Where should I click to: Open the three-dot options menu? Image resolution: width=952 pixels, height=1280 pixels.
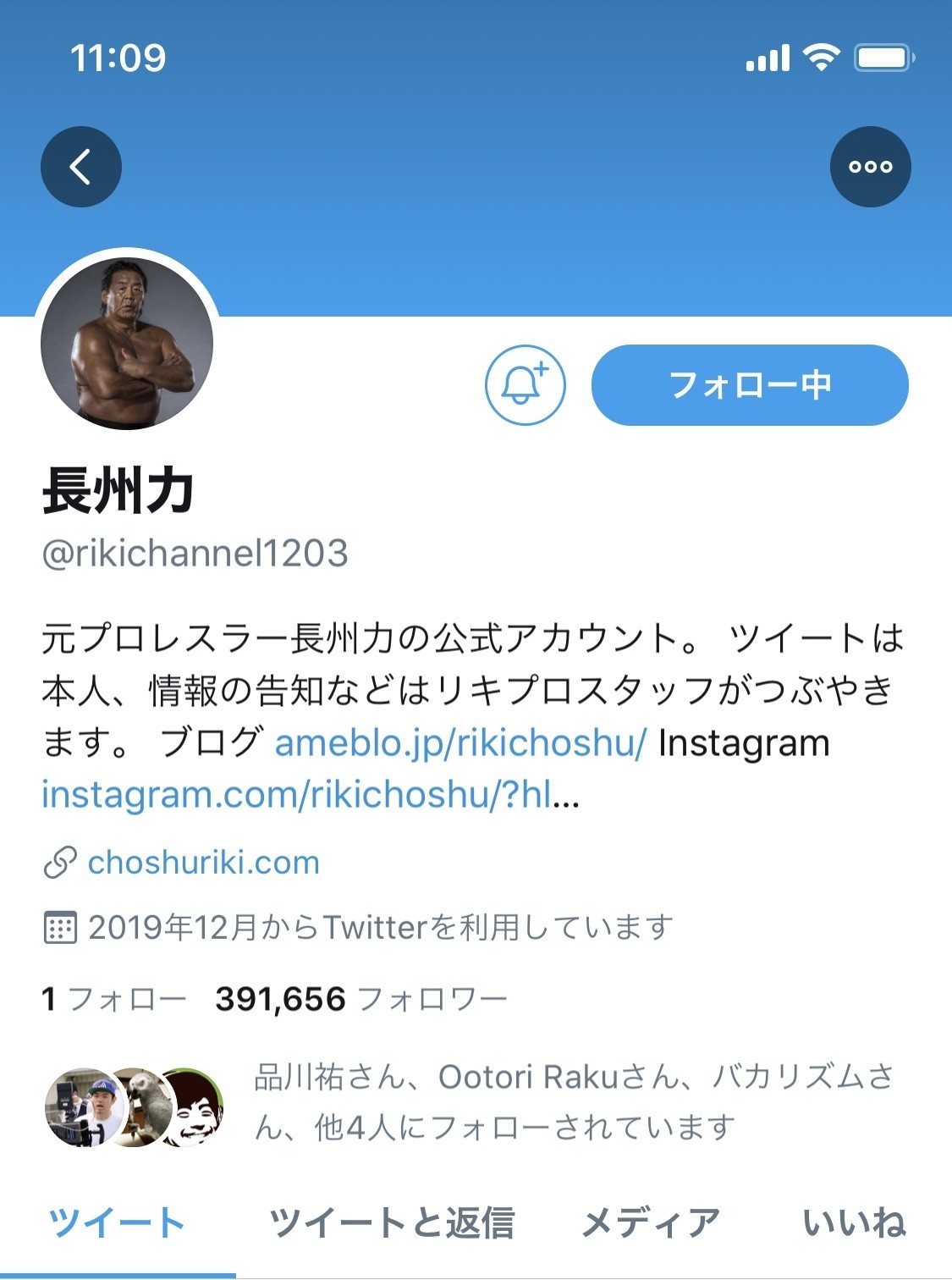click(871, 166)
